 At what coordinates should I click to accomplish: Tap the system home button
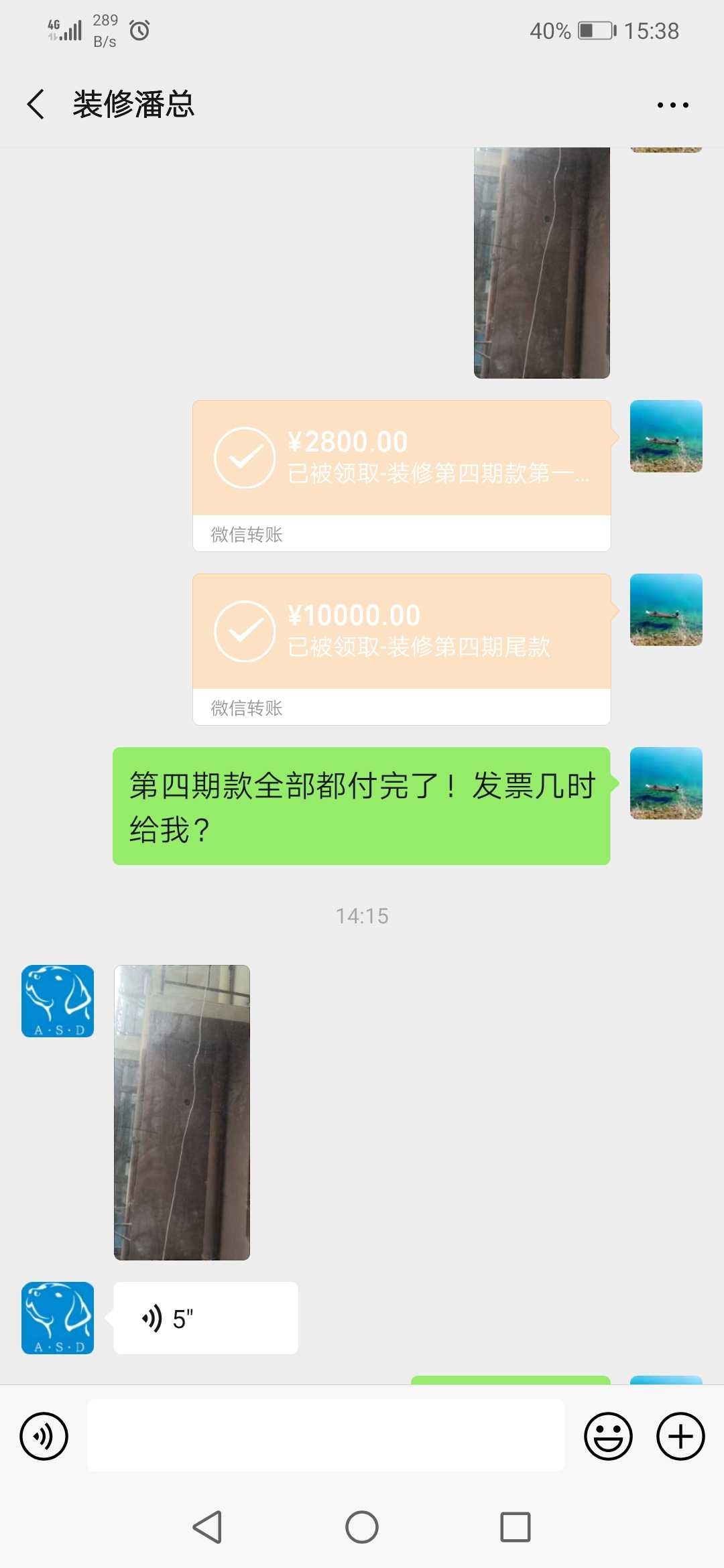(362, 1527)
